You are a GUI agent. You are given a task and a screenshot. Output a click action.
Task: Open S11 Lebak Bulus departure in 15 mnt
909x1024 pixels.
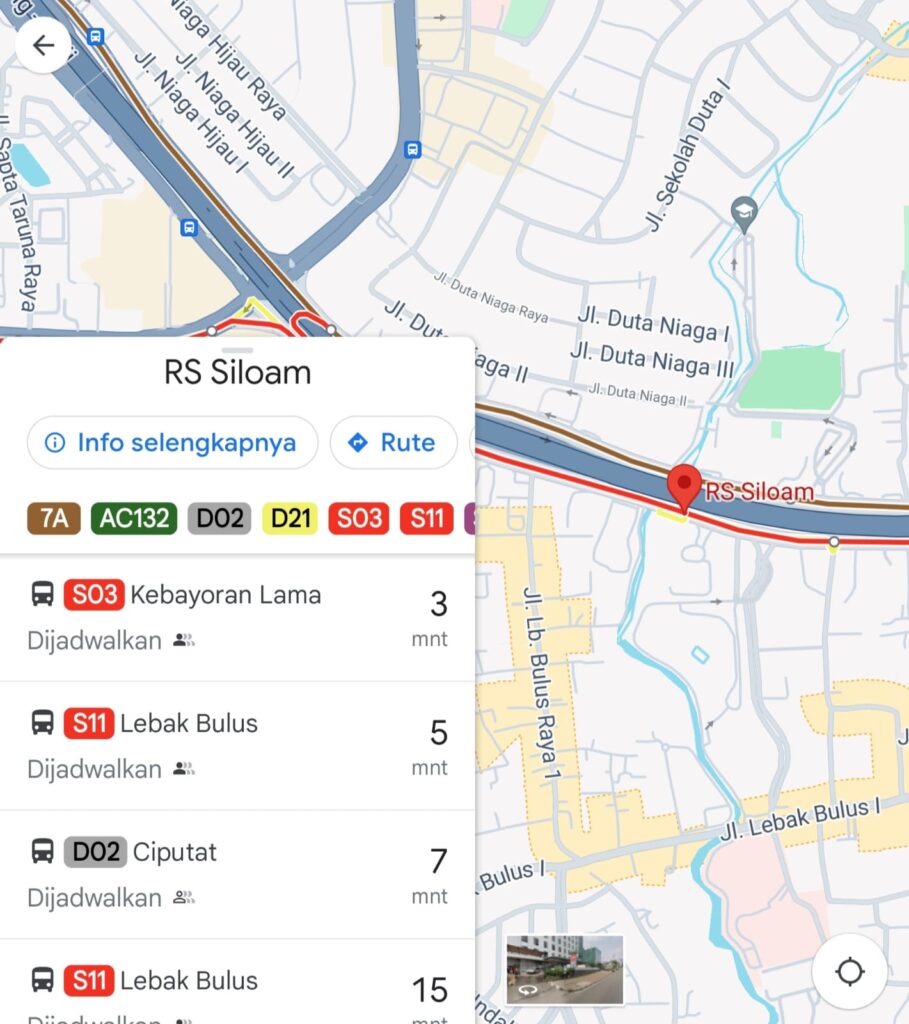coord(237,990)
